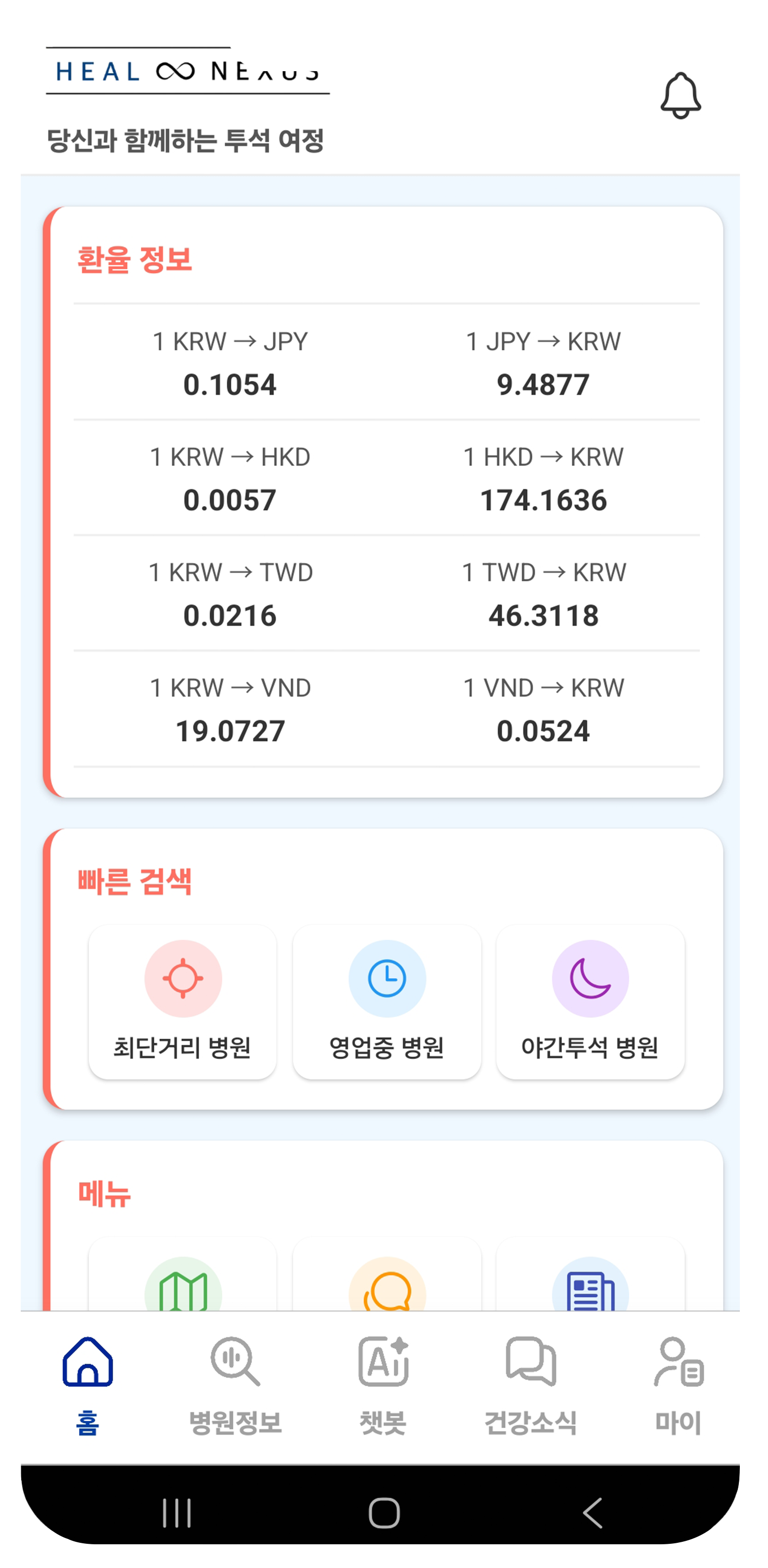Screen dimensions: 768x1568
Task: Open 마이 profile icon
Action: [678, 1363]
